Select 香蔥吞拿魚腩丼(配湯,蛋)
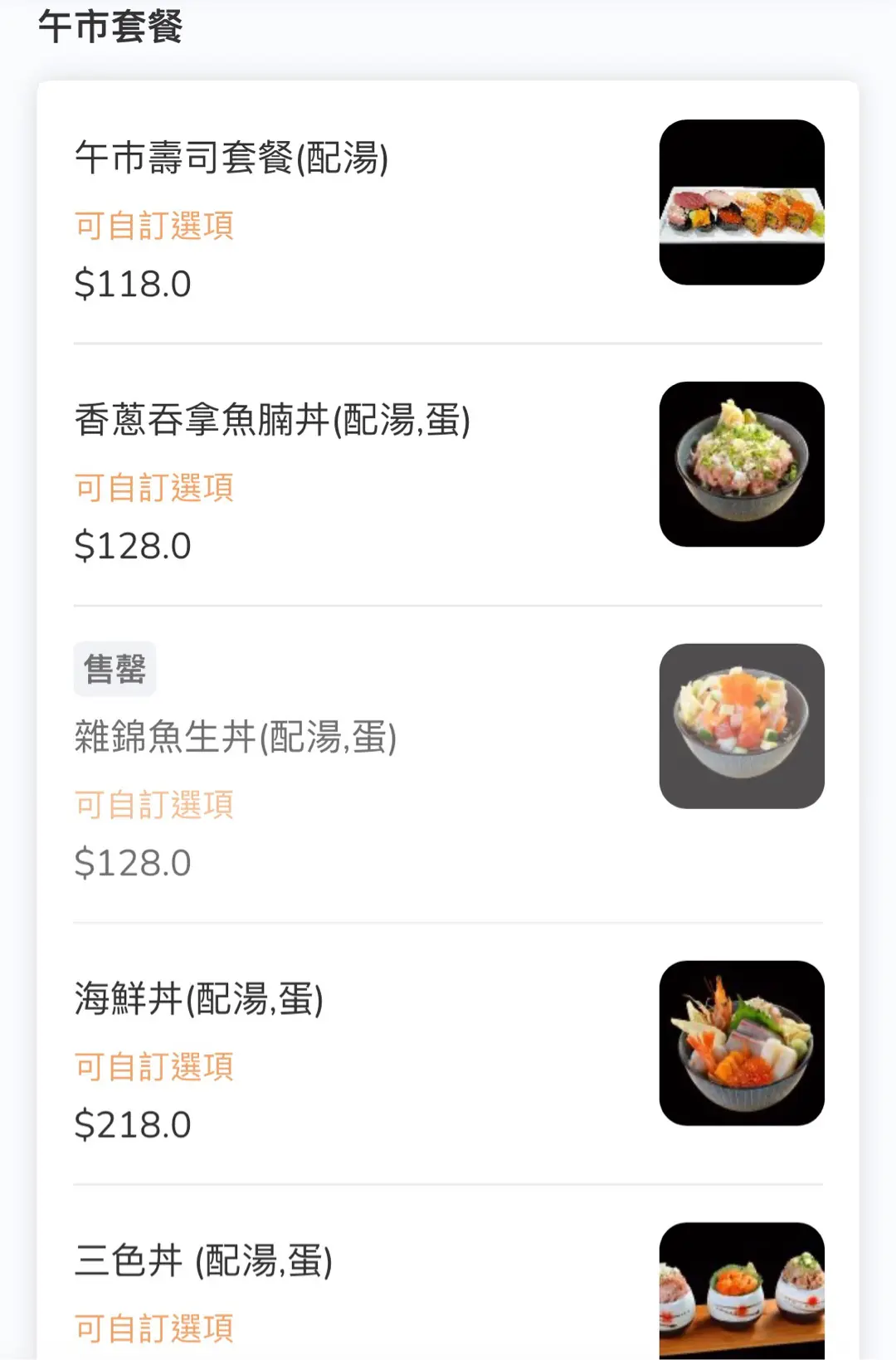Image resolution: width=896 pixels, height=1360 pixels. [x=272, y=421]
